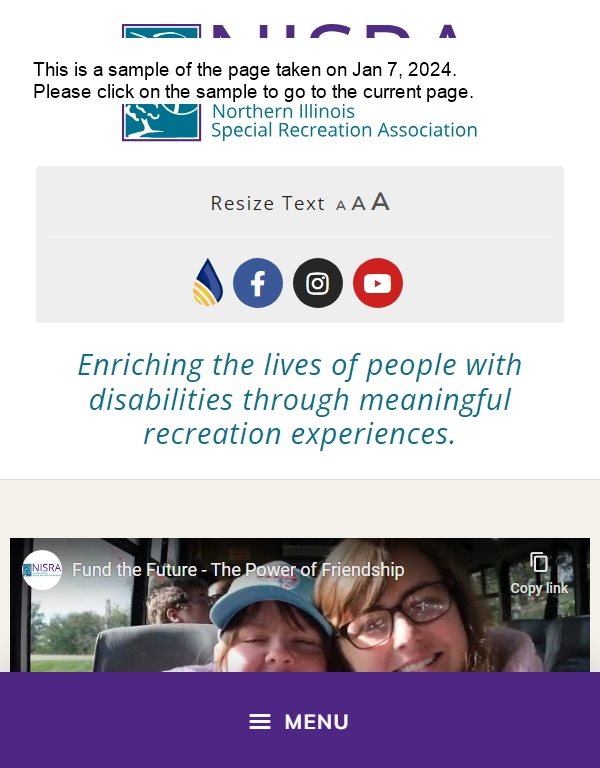Open NISRA Facebook page
The height and width of the screenshot is (768, 600).
point(258,283)
